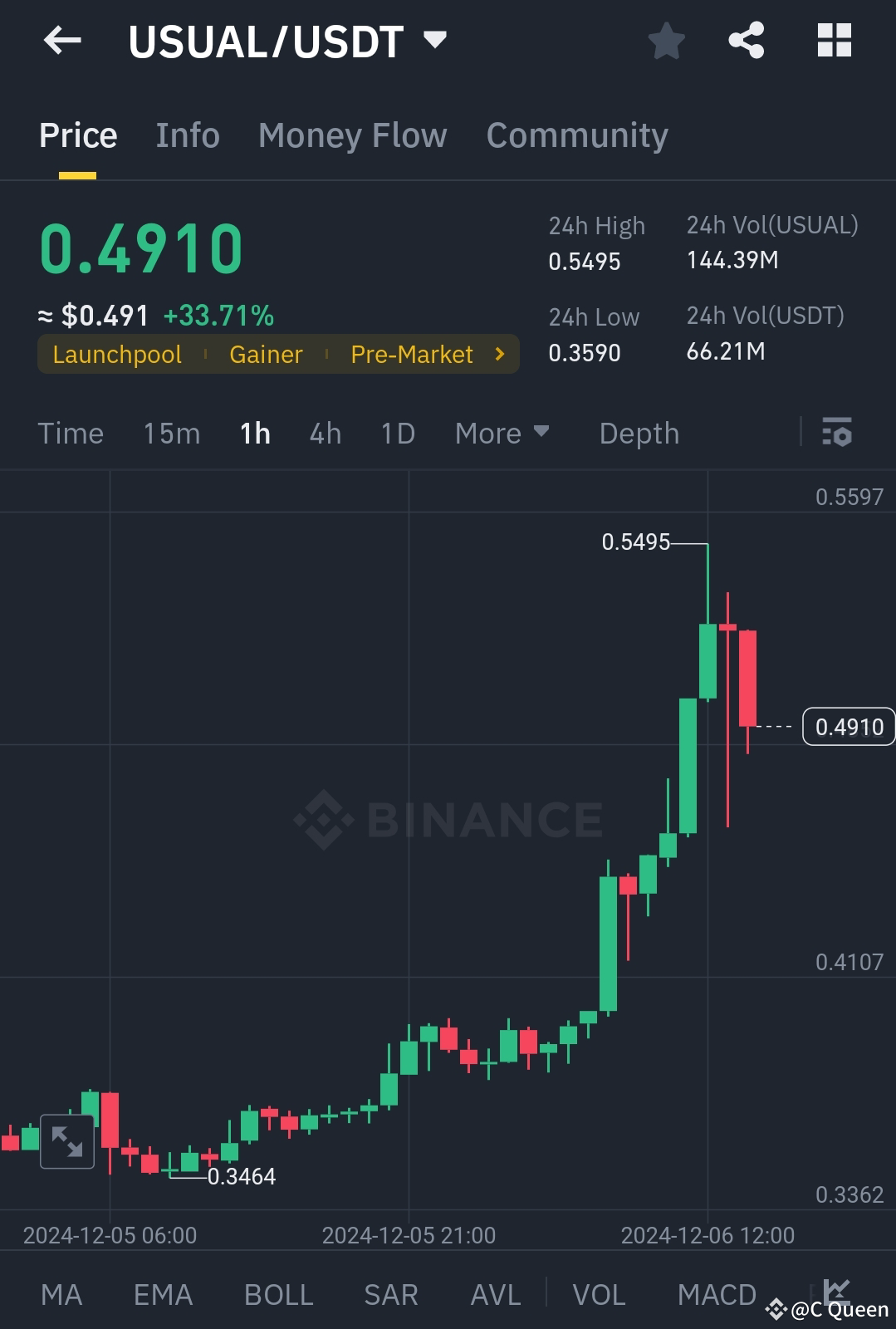The width and height of the screenshot is (896, 1329).
Task: Select the 1D chart timeframe
Action: click(x=396, y=433)
